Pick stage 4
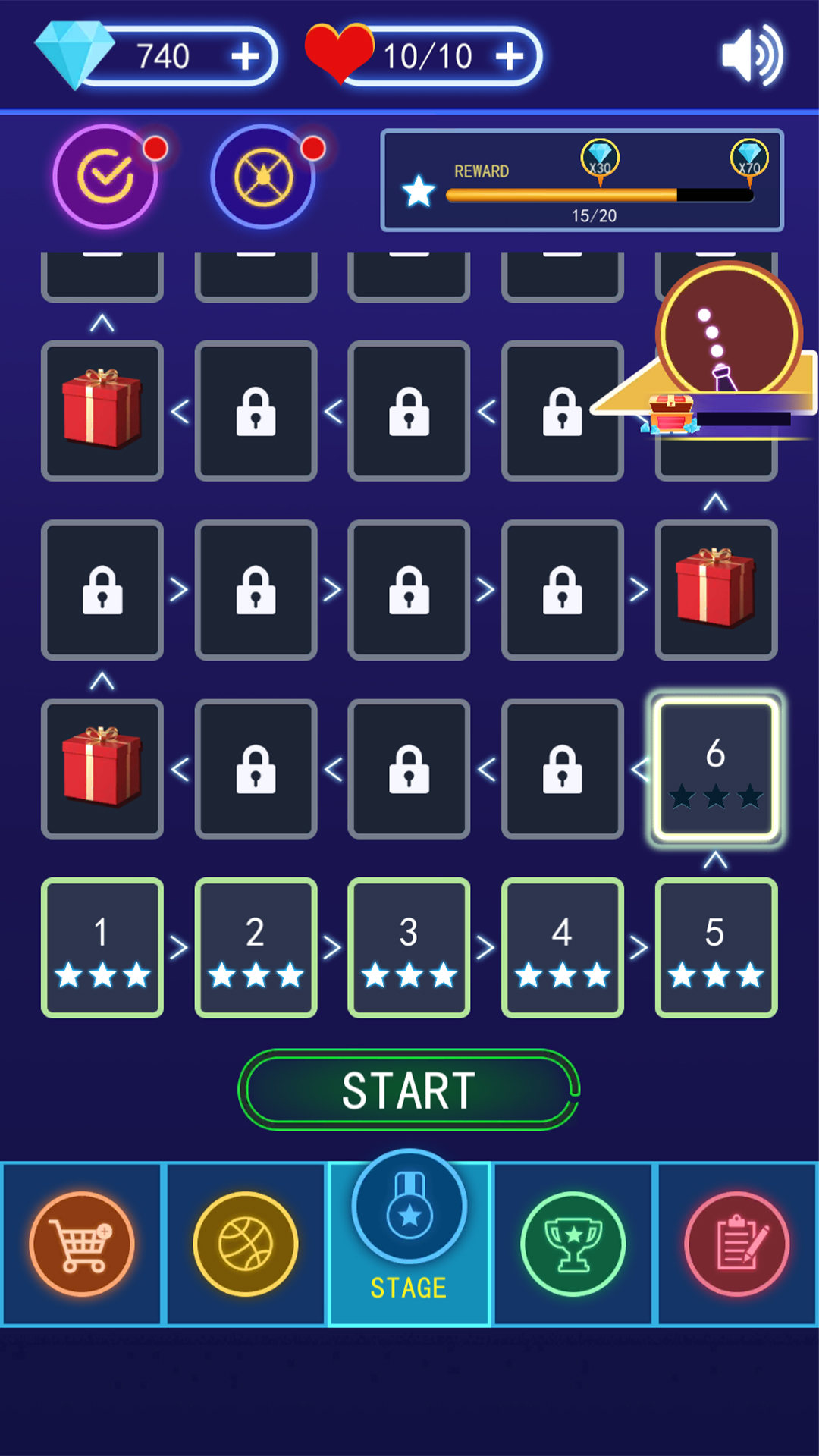This screenshot has width=819, height=1456. [x=563, y=948]
